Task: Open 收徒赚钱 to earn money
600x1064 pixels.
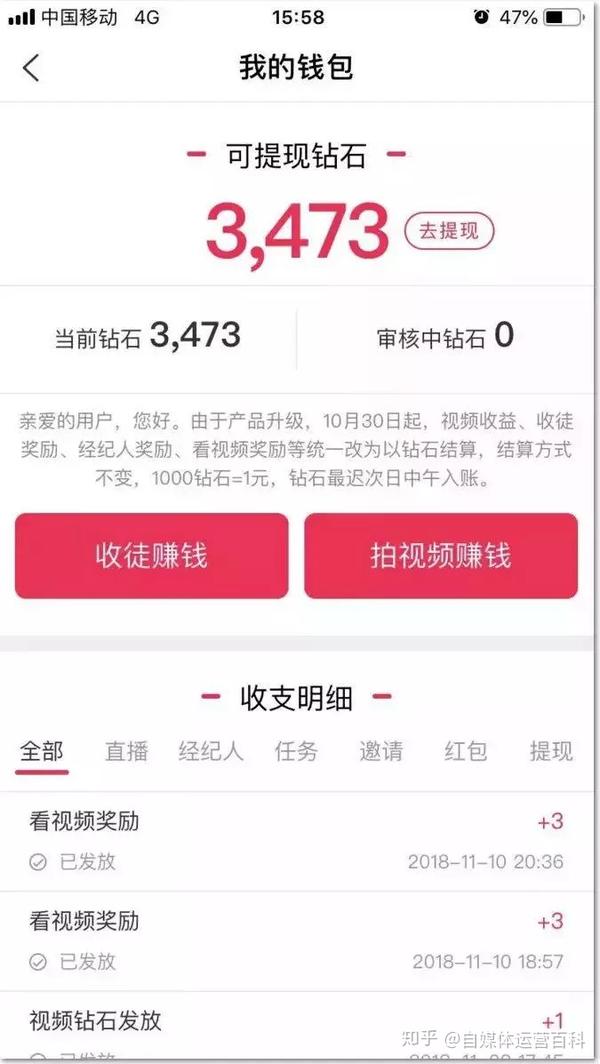Action: pyautogui.click(x=151, y=556)
